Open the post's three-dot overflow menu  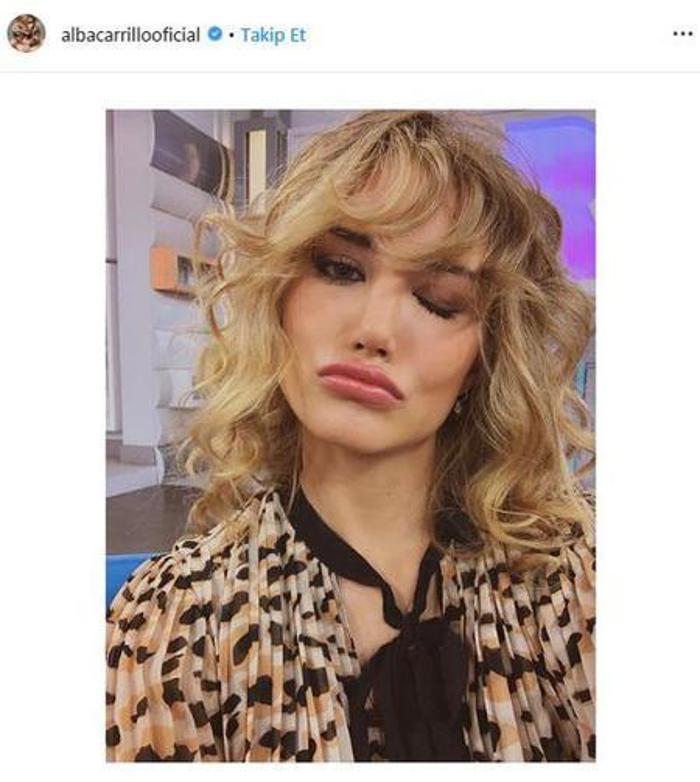click(682, 34)
